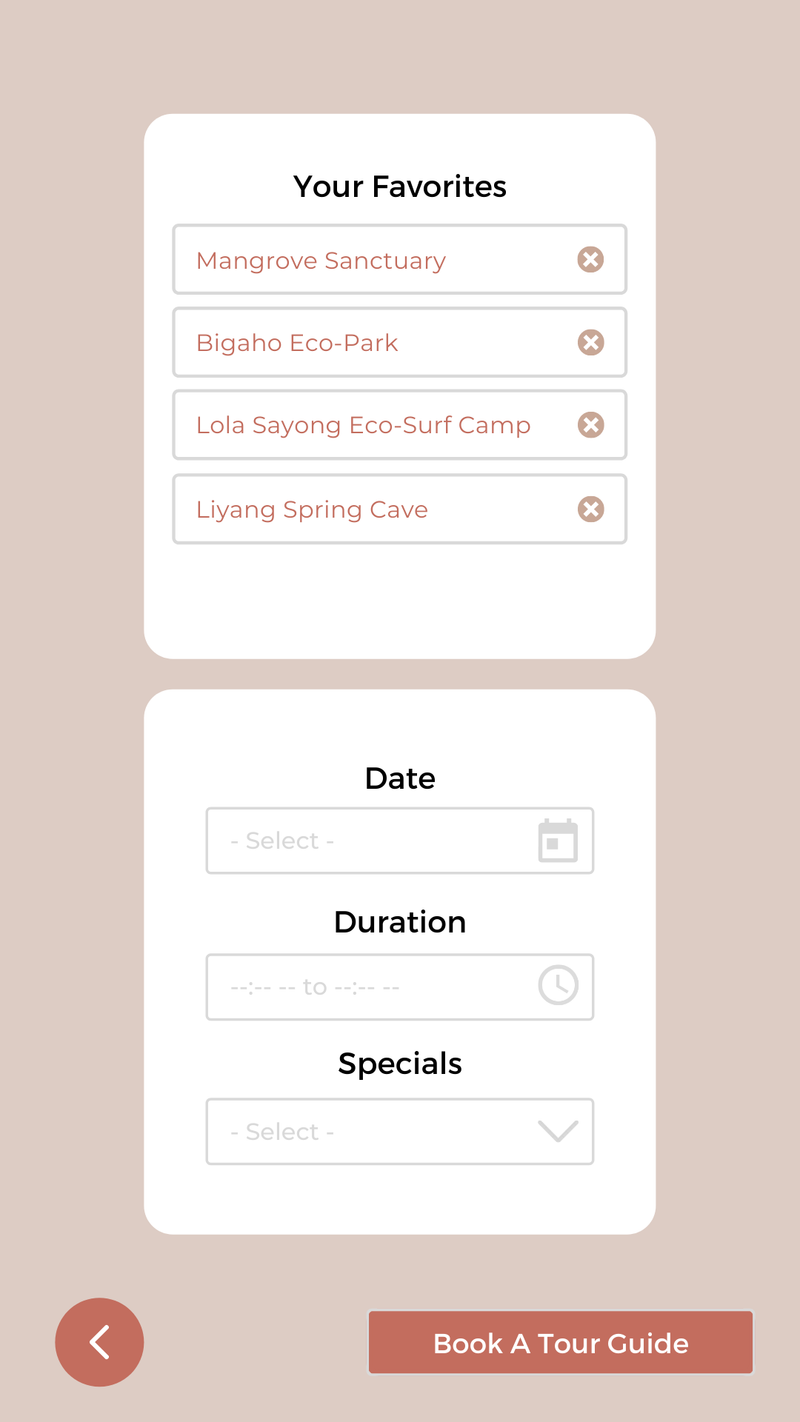This screenshot has width=800, height=1422.
Task: Go back with the round arrow button
Action: click(x=99, y=1342)
